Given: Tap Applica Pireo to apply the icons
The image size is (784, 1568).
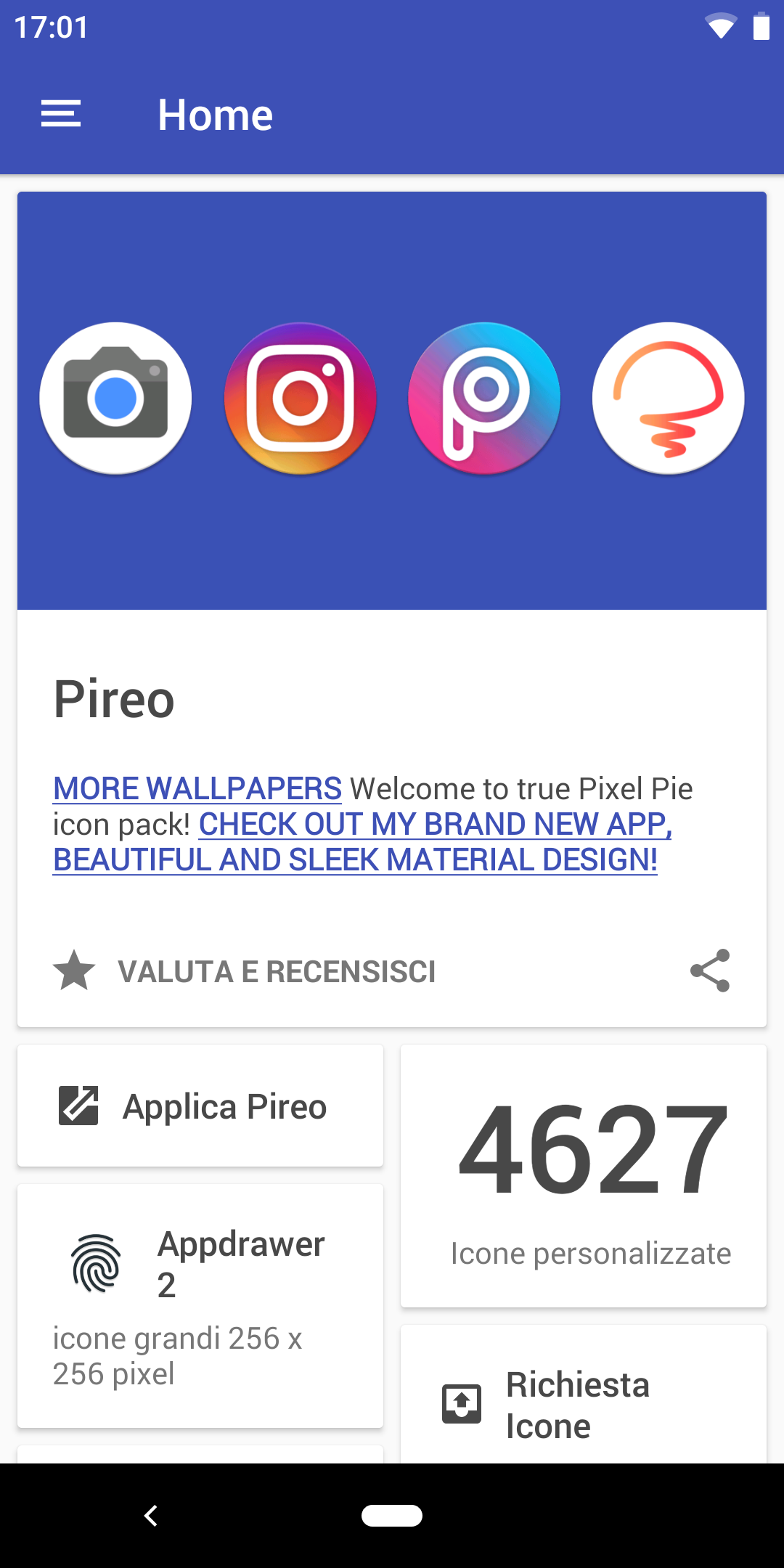Looking at the screenshot, I should pyautogui.click(x=200, y=1106).
